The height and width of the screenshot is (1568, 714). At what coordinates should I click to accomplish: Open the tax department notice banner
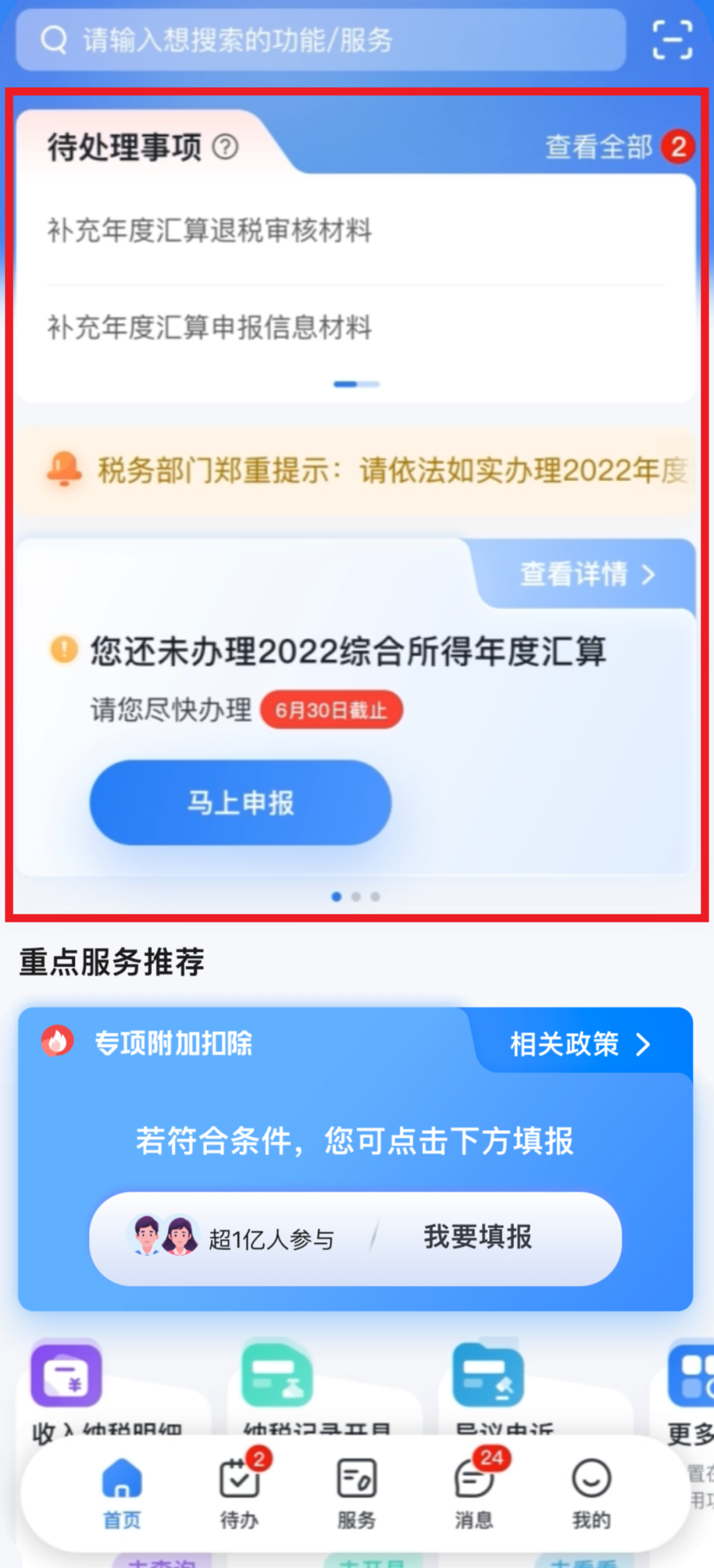[357, 470]
